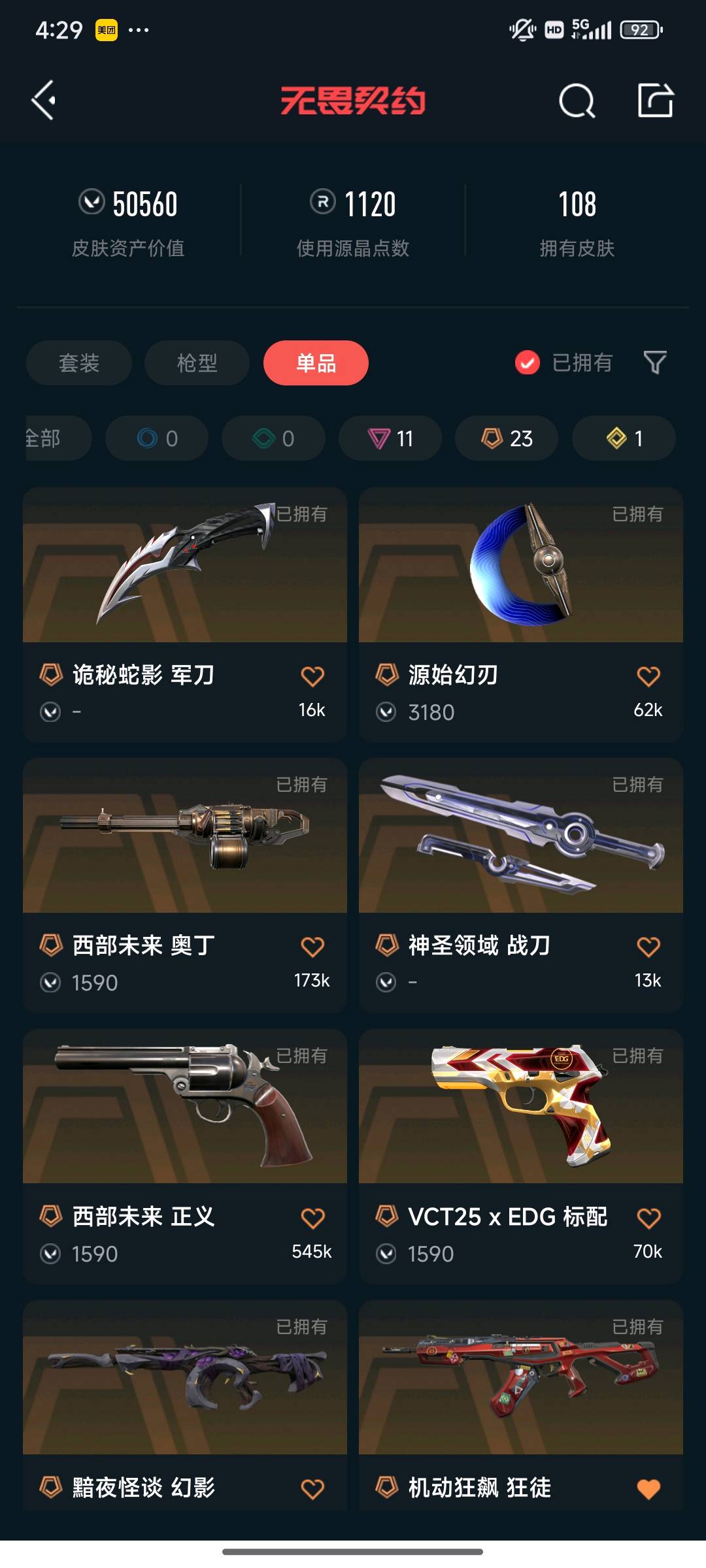Viewport: 706px width, 1568px height.
Task: Select the 全部 filter chip
Action: pos(52,438)
